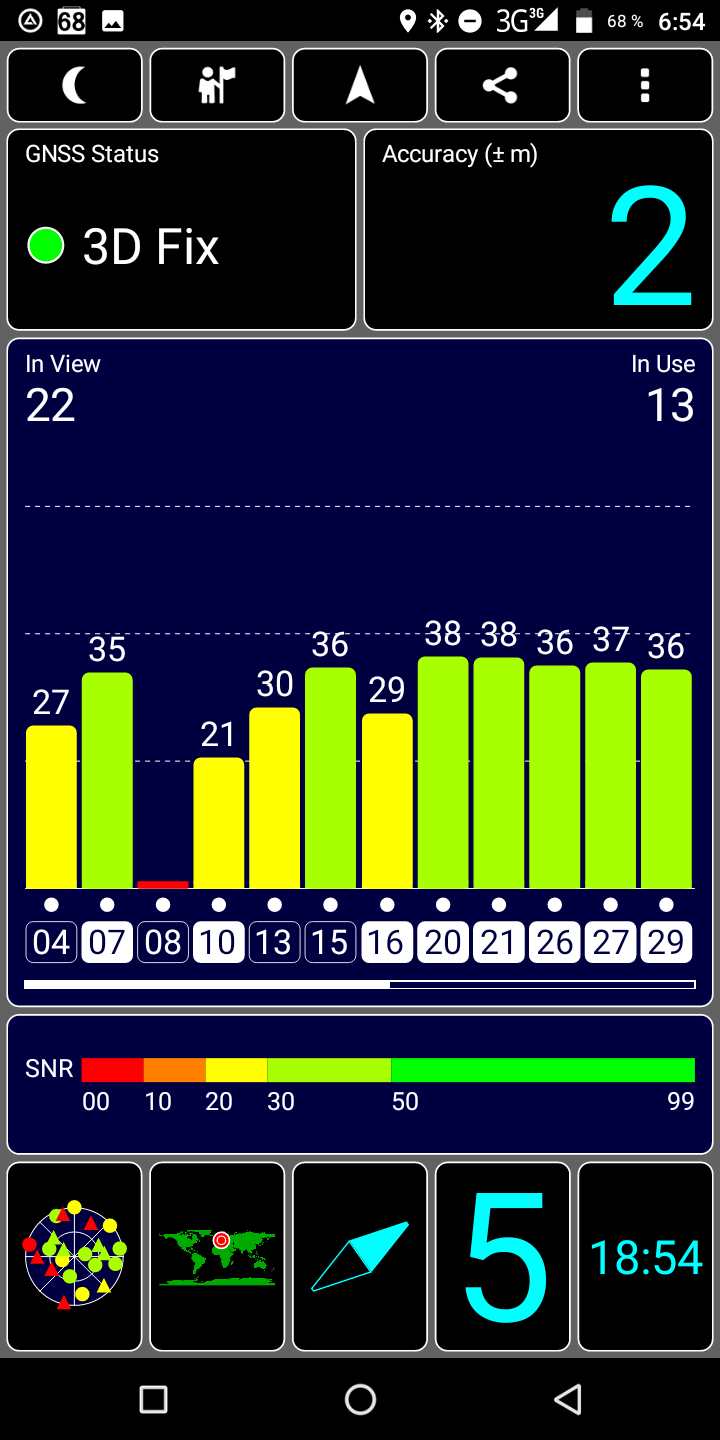Open the GNSS Status 3D Fix panel
The width and height of the screenshot is (720, 1440).
coord(181,230)
